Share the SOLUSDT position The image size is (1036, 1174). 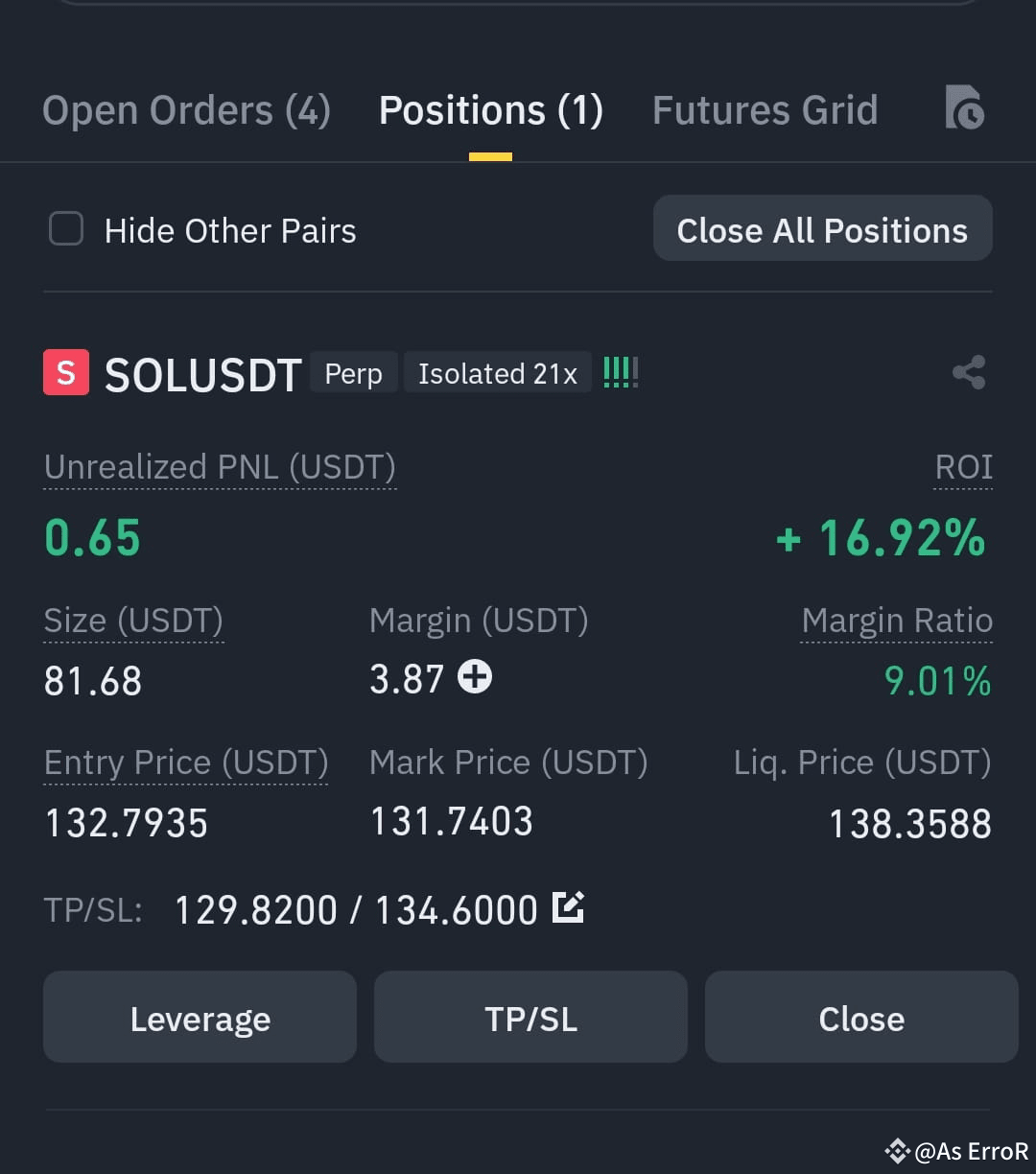click(x=969, y=373)
